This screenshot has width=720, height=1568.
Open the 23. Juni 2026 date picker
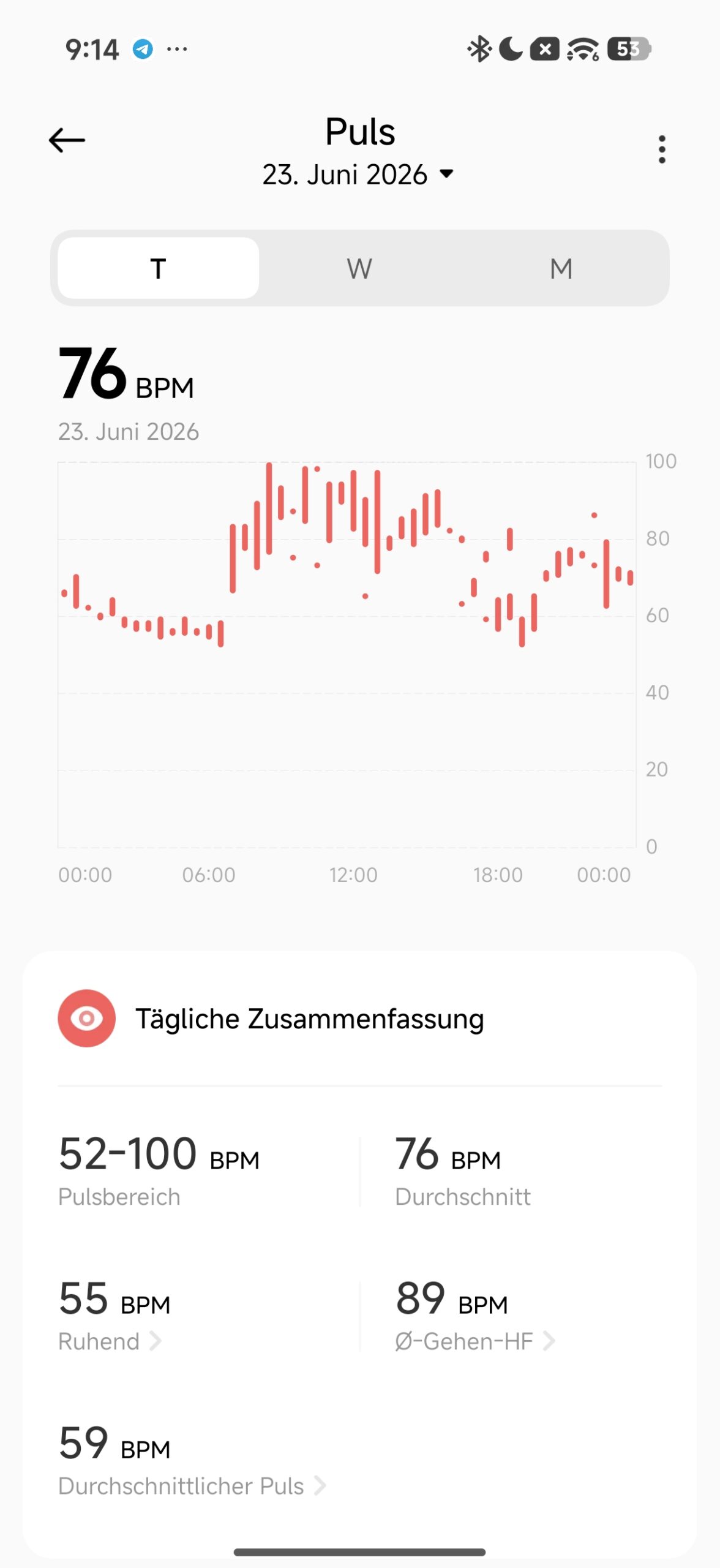pyautogui.click(x=359, y=175)
